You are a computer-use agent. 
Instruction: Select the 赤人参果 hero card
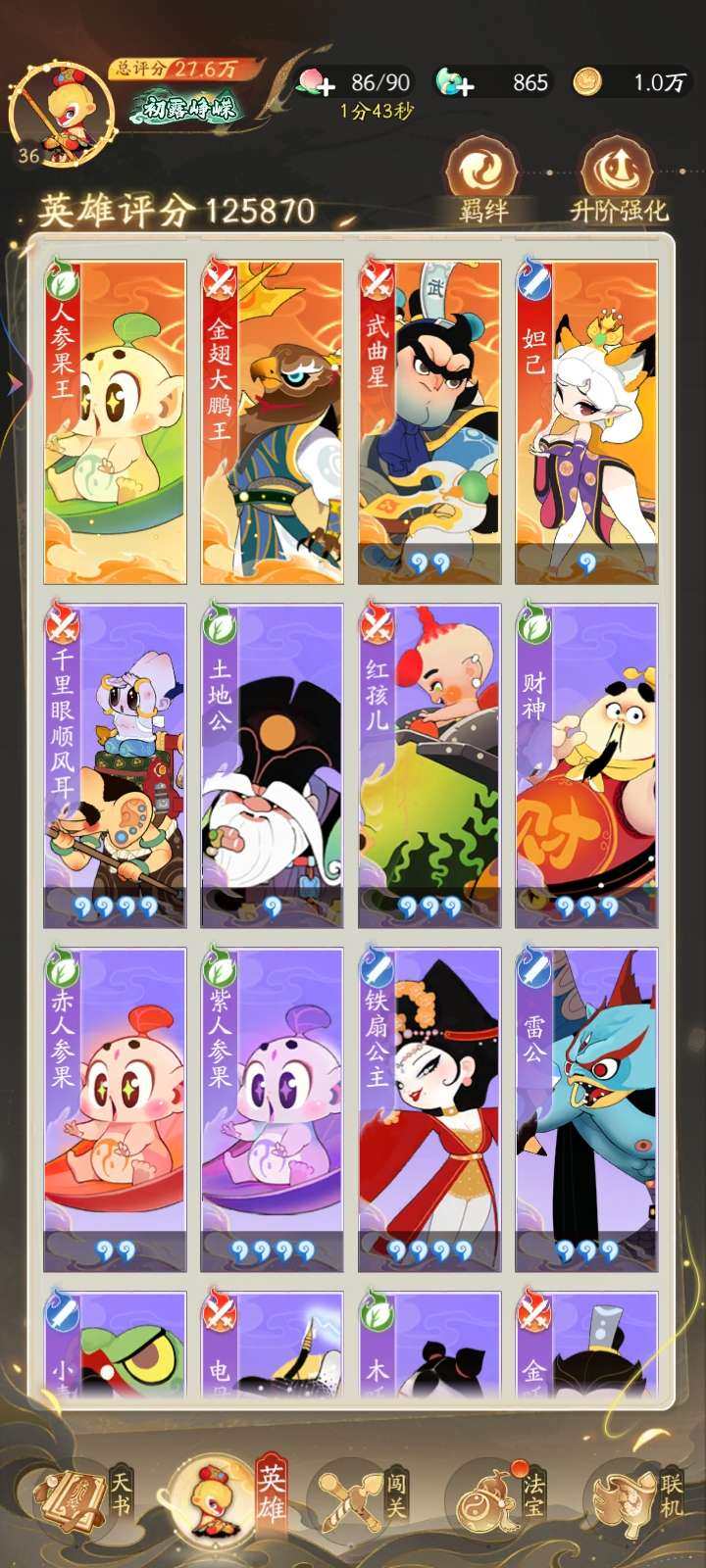pyautogui.click(x=115, y=1109)
